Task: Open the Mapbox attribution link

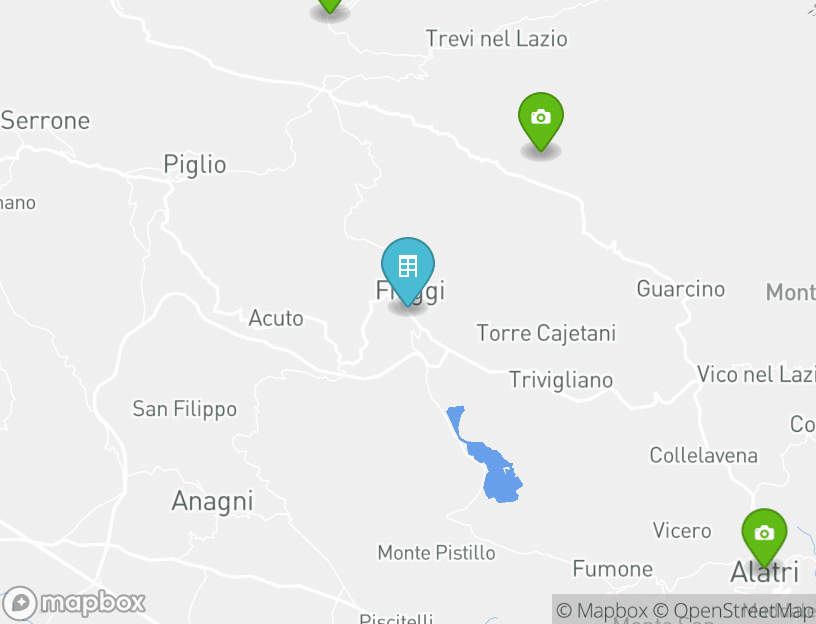Action: [x=601, y=610]
